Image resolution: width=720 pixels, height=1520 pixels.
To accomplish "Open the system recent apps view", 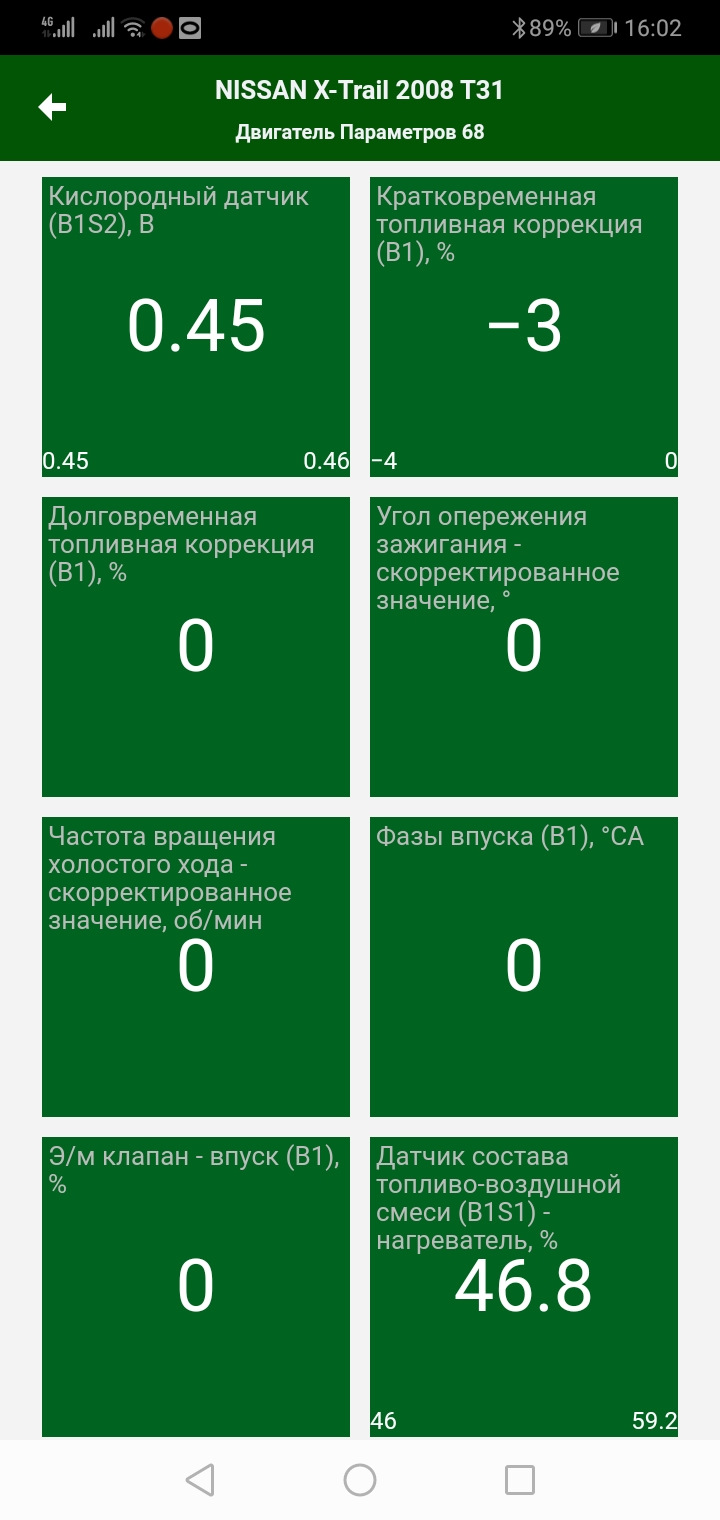I will [x=519, y=1480].
